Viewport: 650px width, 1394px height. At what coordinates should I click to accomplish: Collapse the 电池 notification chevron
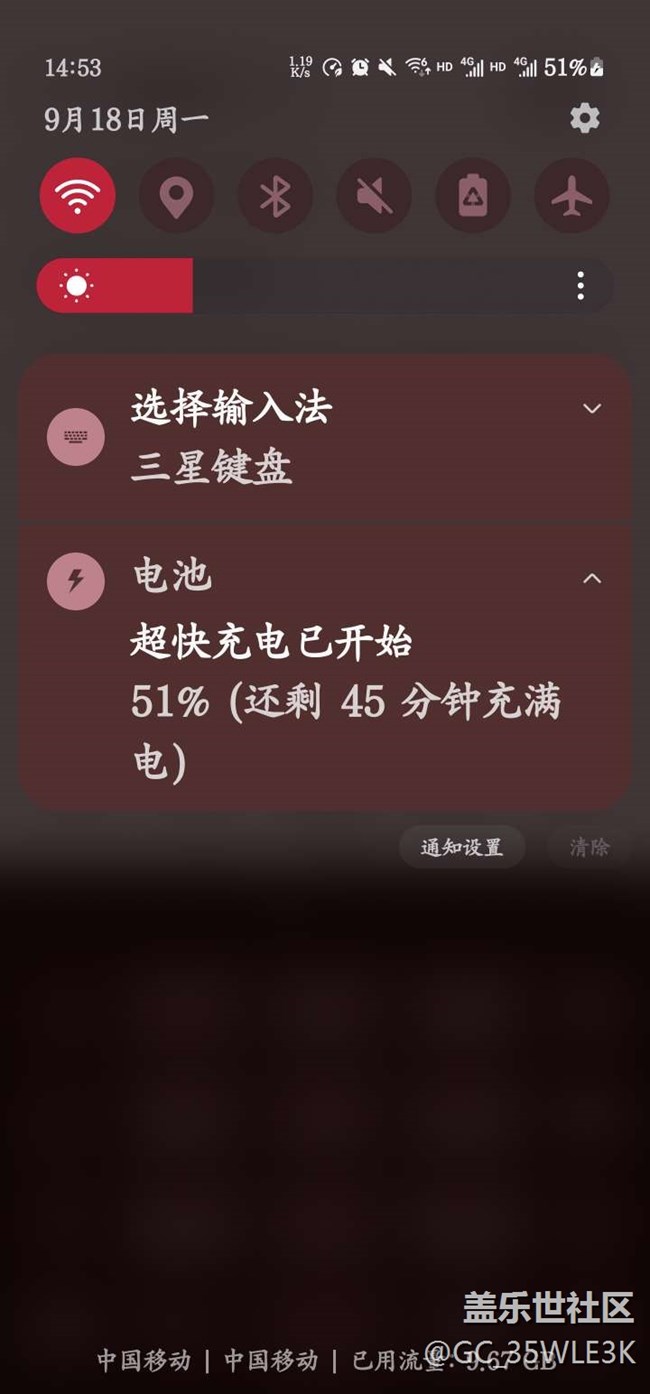592,578
